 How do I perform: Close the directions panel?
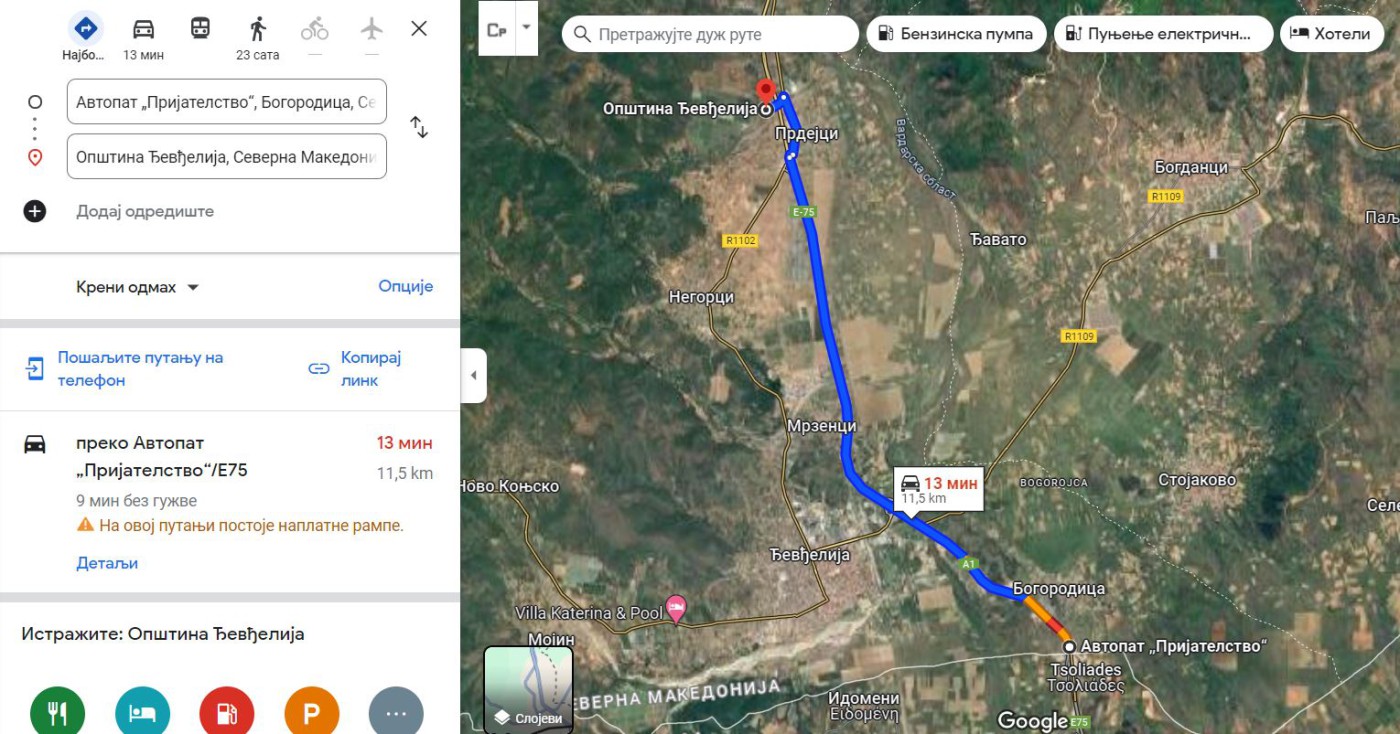pyautogui.click(x=419, y=29)
